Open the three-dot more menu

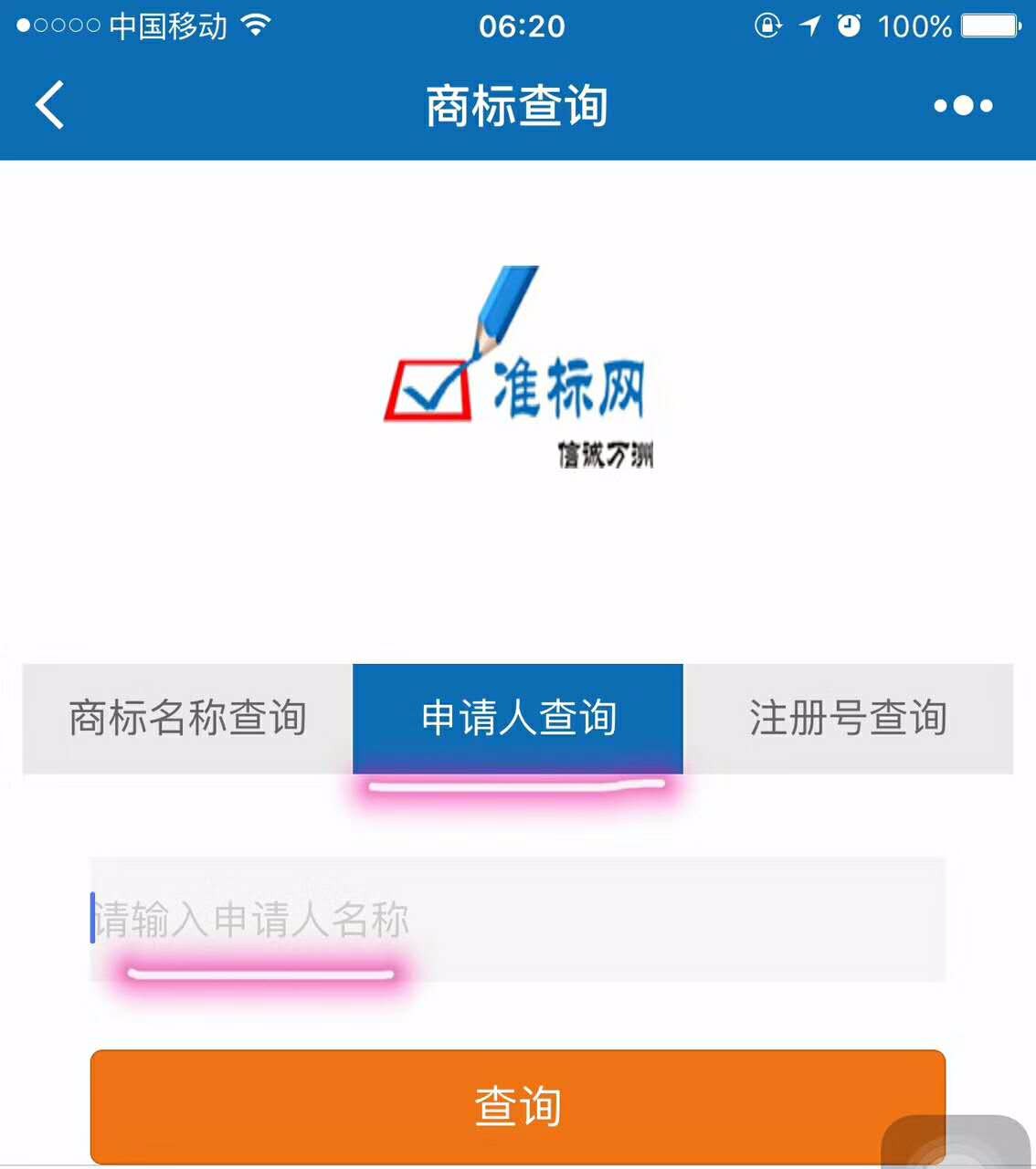[963, 106]
